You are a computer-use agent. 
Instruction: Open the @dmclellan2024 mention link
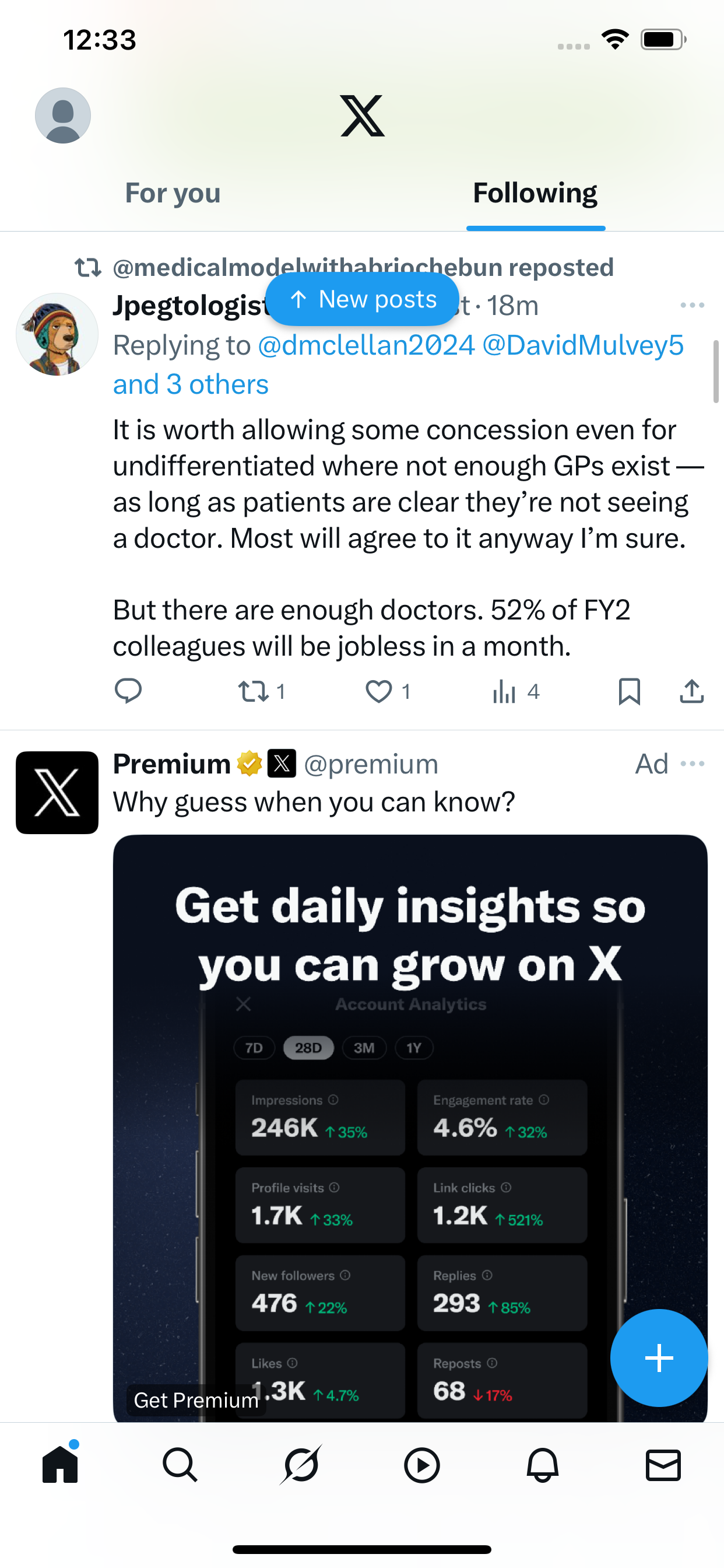(x=365, y=346)
